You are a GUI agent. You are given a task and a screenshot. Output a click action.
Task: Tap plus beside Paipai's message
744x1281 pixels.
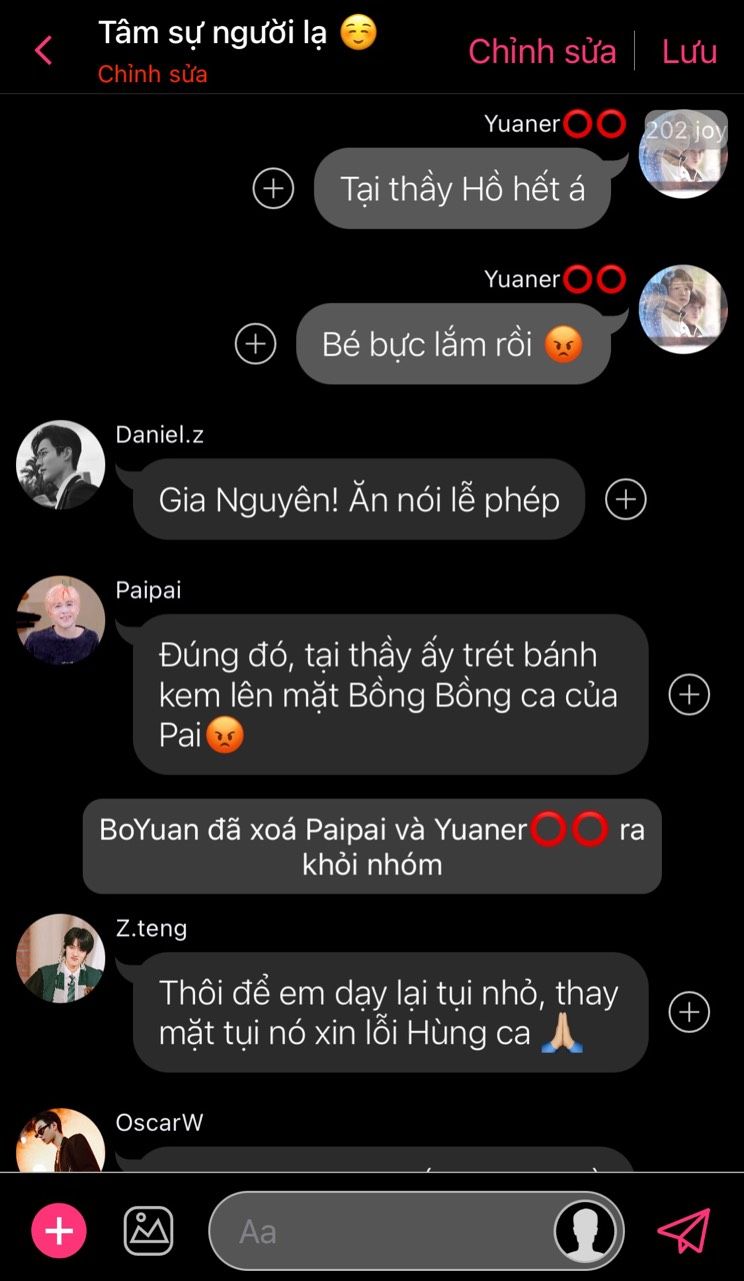pyautogui.click(x=689, y=695)
